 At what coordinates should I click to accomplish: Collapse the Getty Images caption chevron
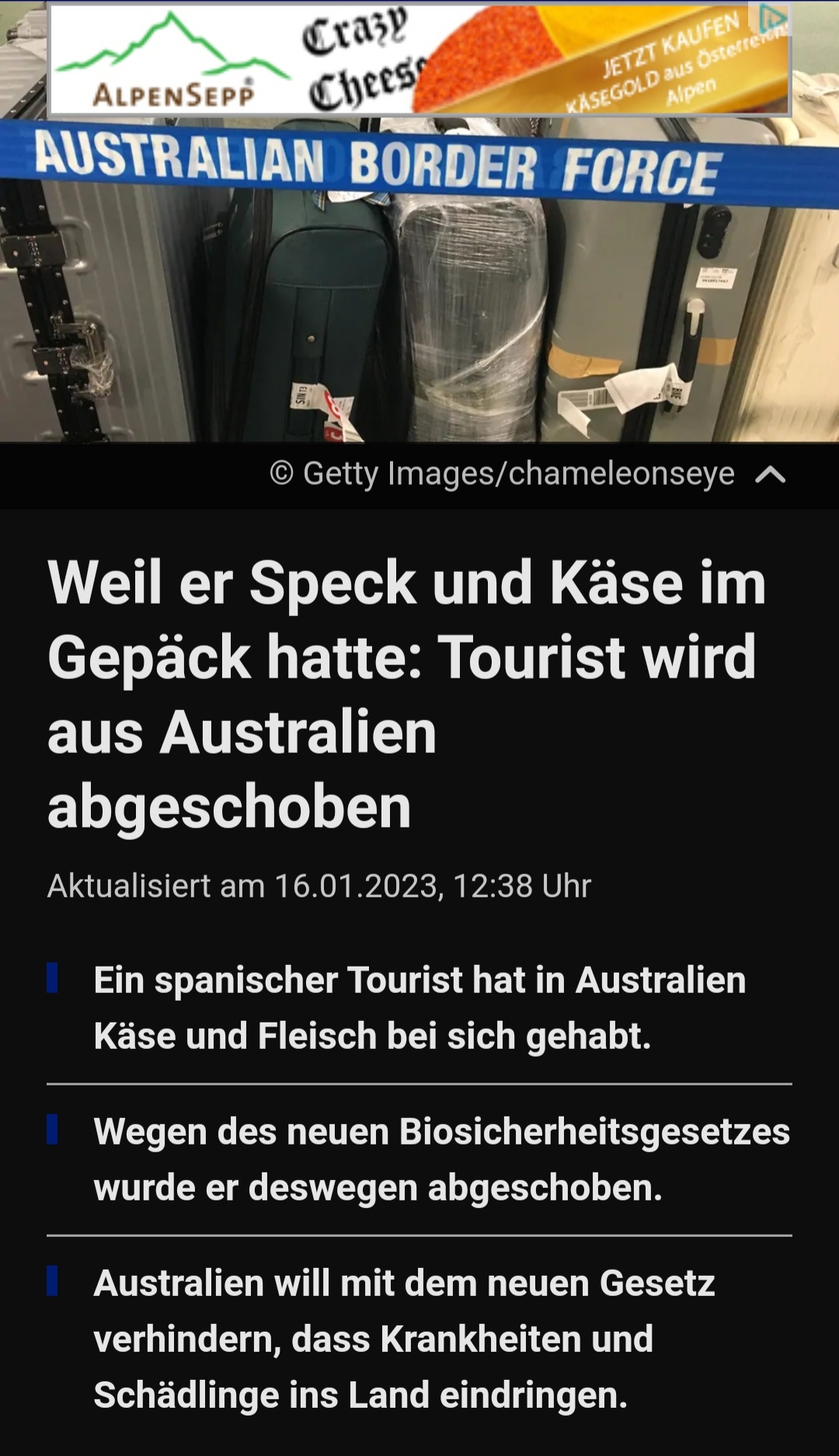pyautogui.click(x=770, y=475)
